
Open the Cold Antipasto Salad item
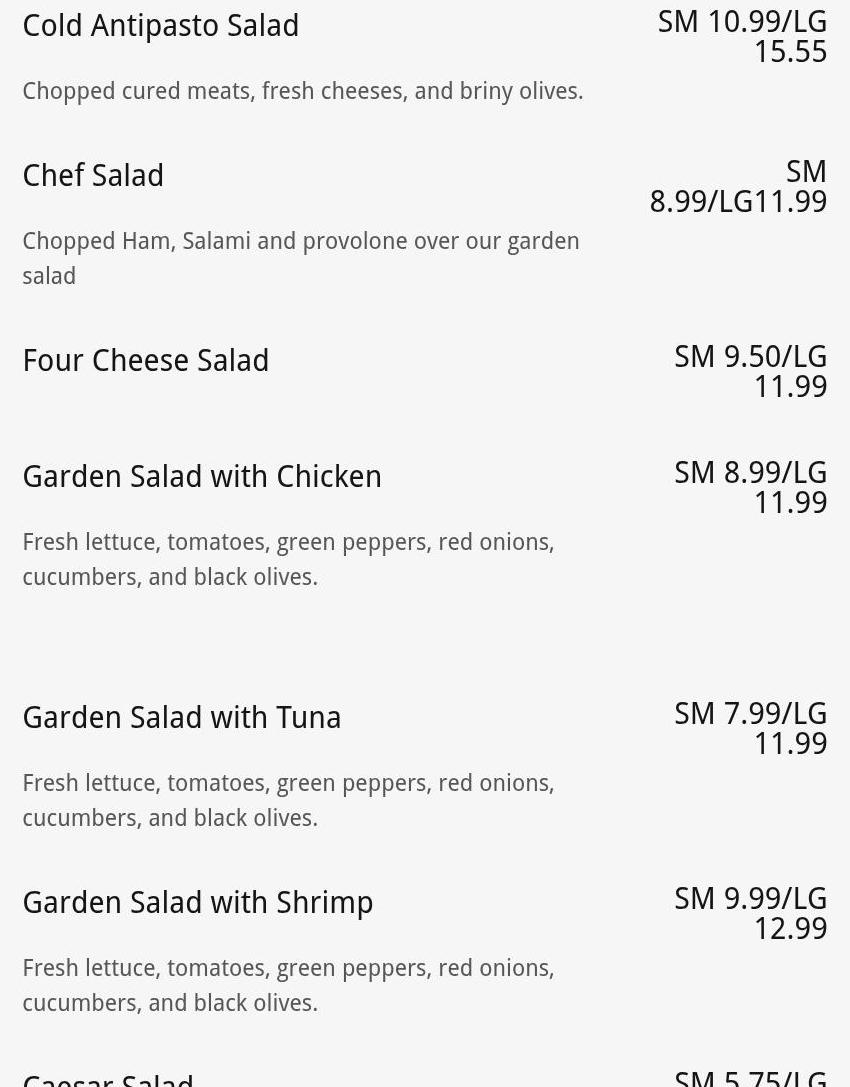(x=160, y=26)
